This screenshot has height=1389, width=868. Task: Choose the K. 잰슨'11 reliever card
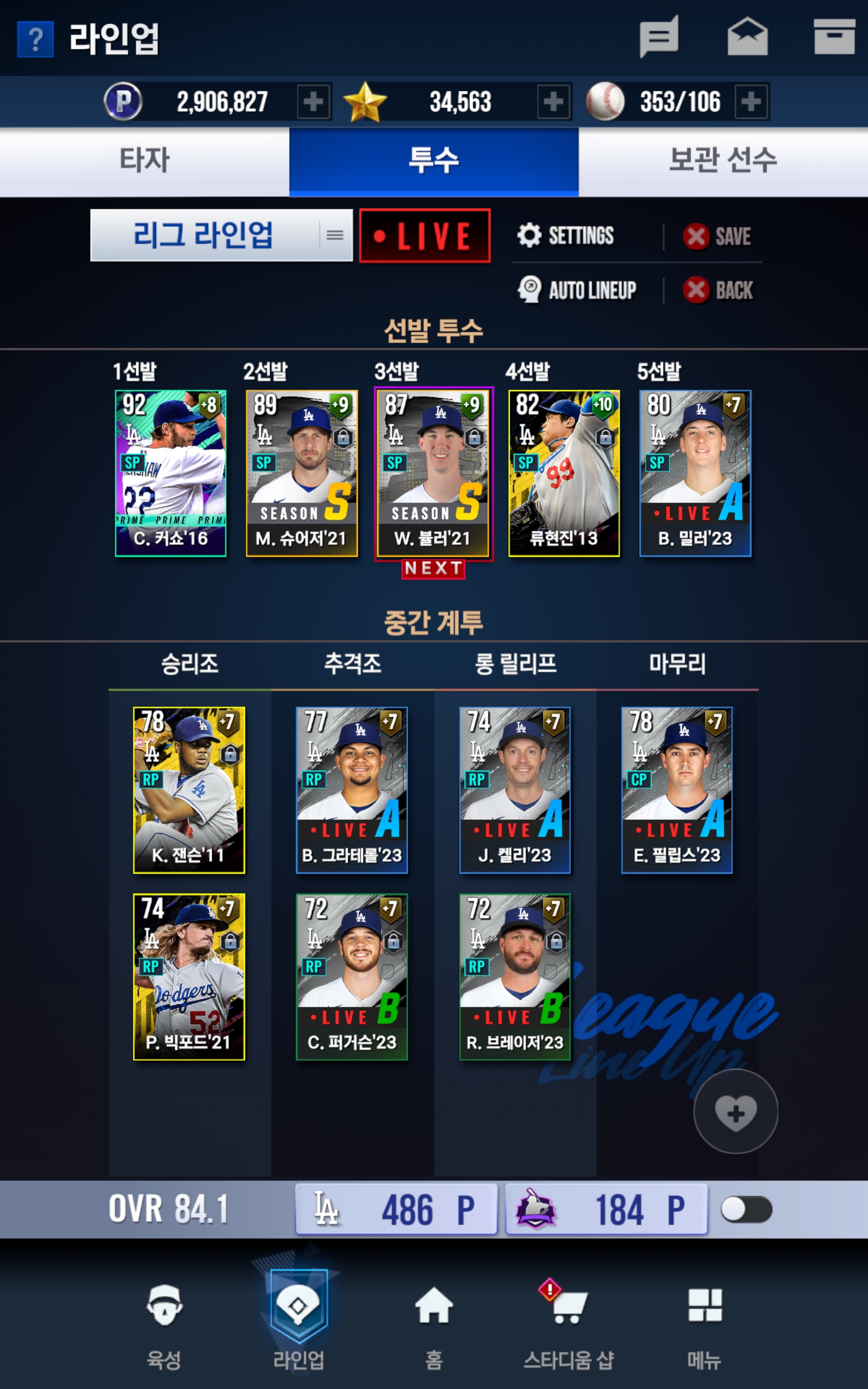[x=189, y=790]
